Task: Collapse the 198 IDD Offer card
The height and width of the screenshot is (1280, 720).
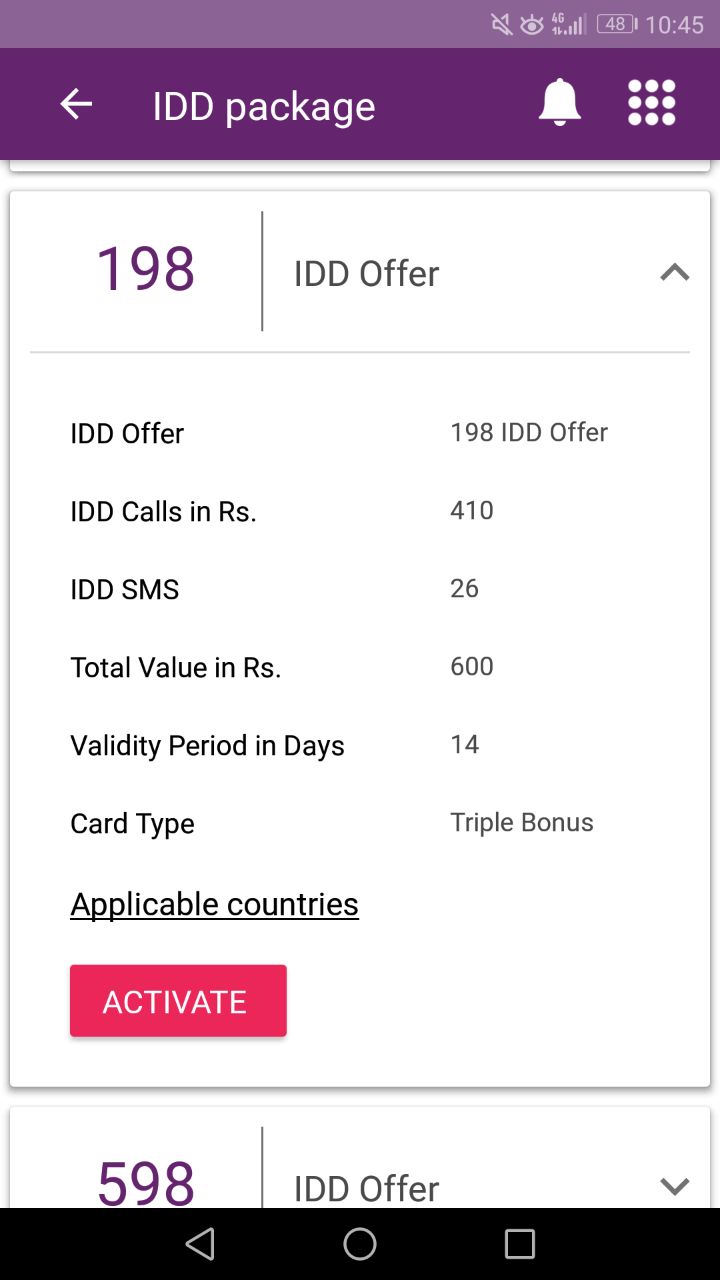Action: 675,272
